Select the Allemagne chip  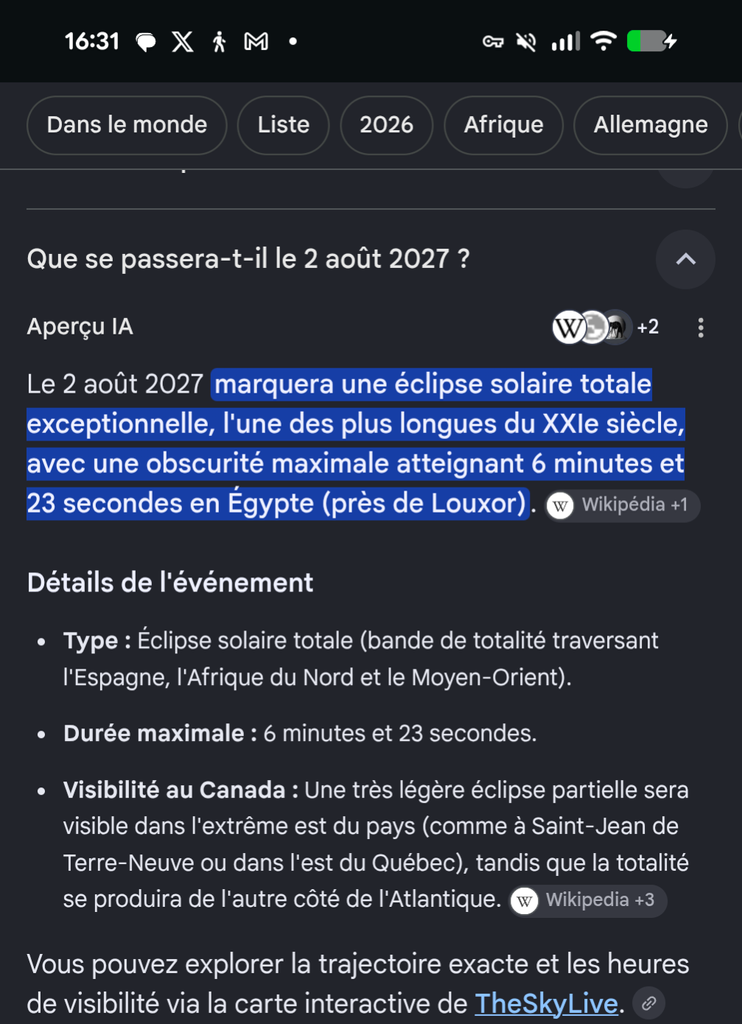(x=651, y=125)
